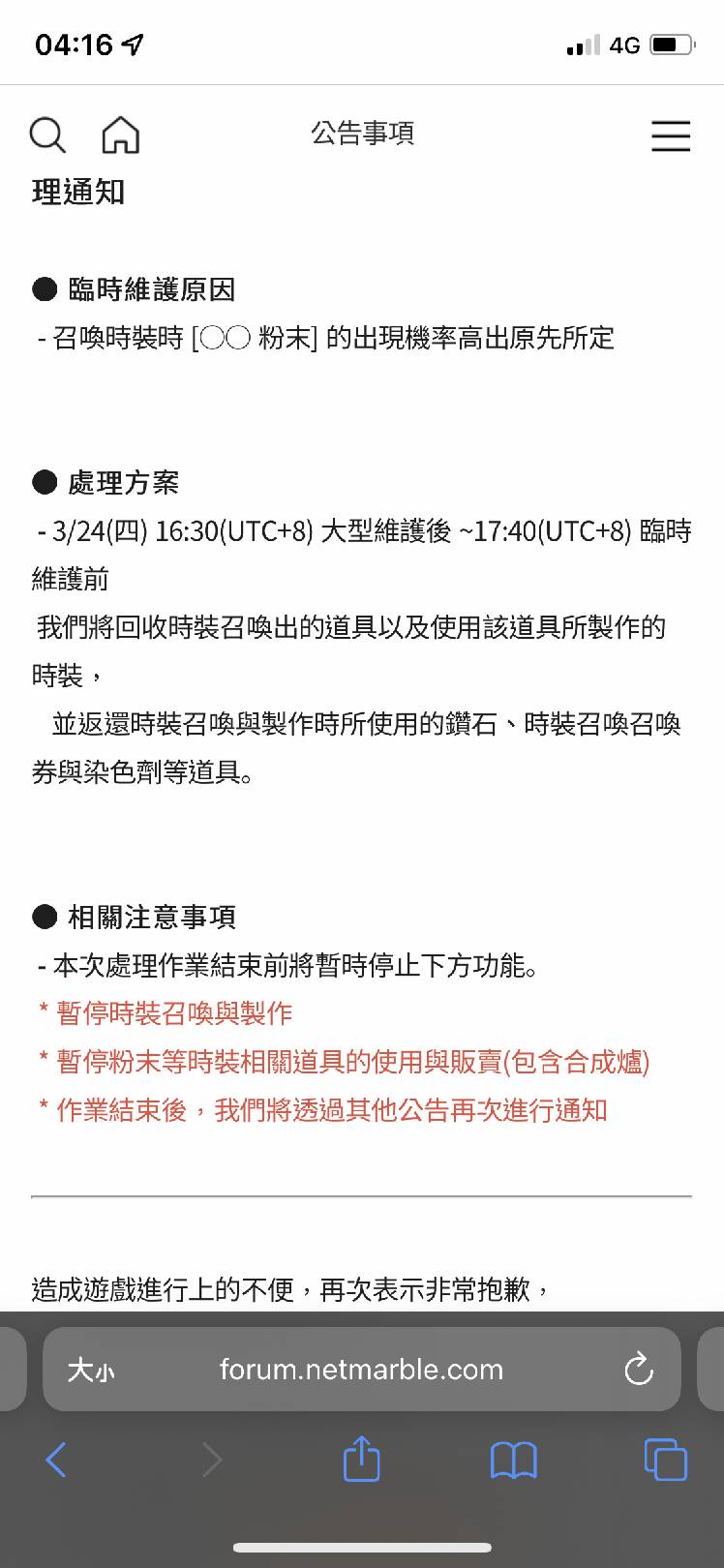
Task: Tap the forum.netmarble.com address bar
Action: [x=361, y=1370]
